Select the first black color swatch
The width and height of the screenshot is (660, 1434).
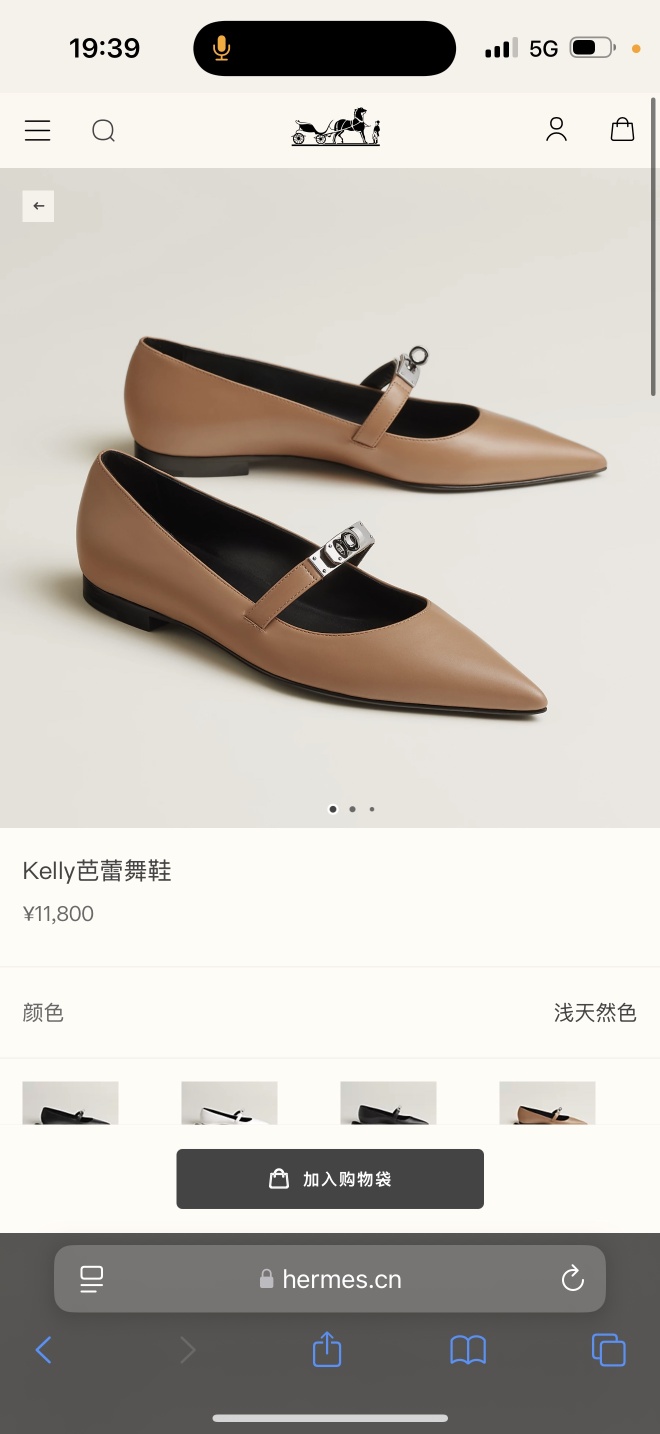pyautogui.click(x=70, y=1102)
